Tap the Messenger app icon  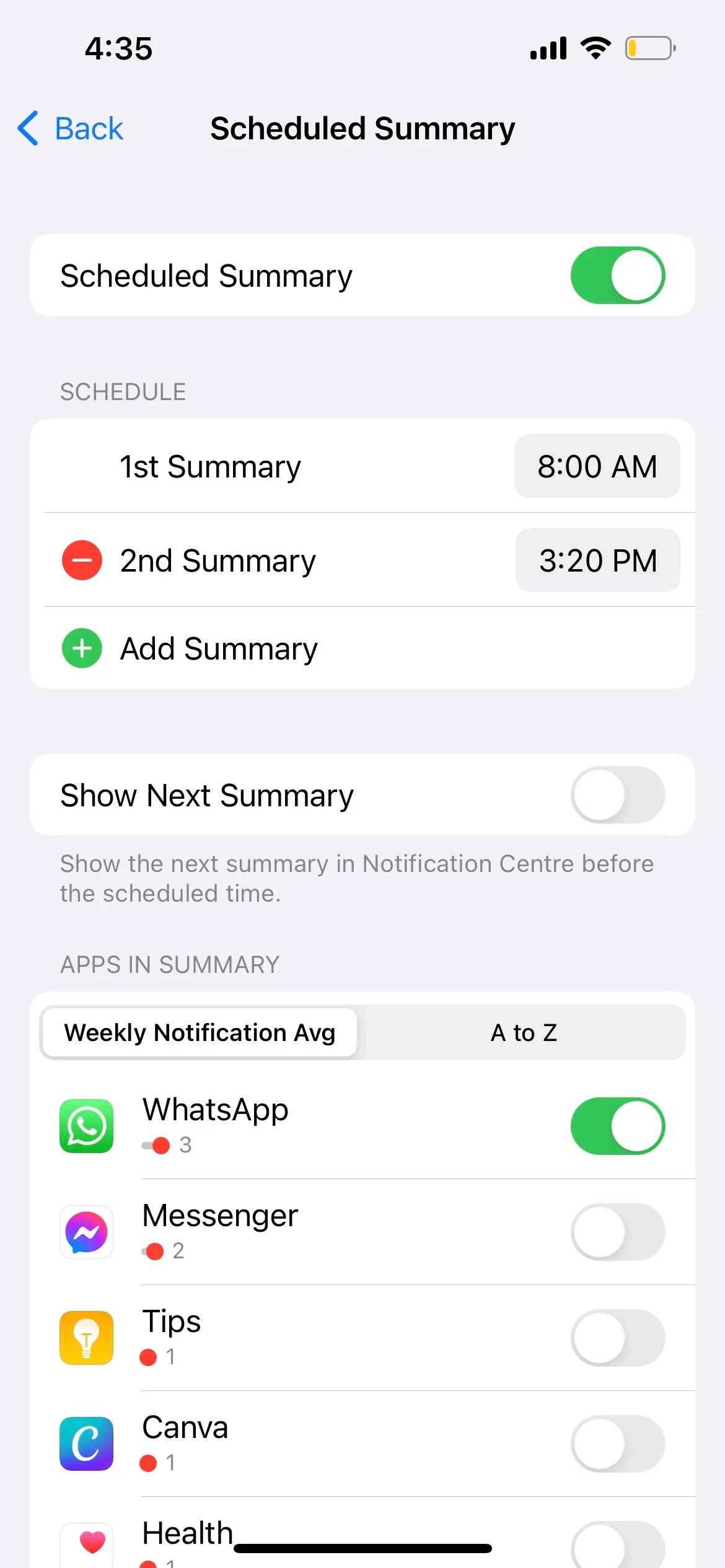click(86, 1232)
